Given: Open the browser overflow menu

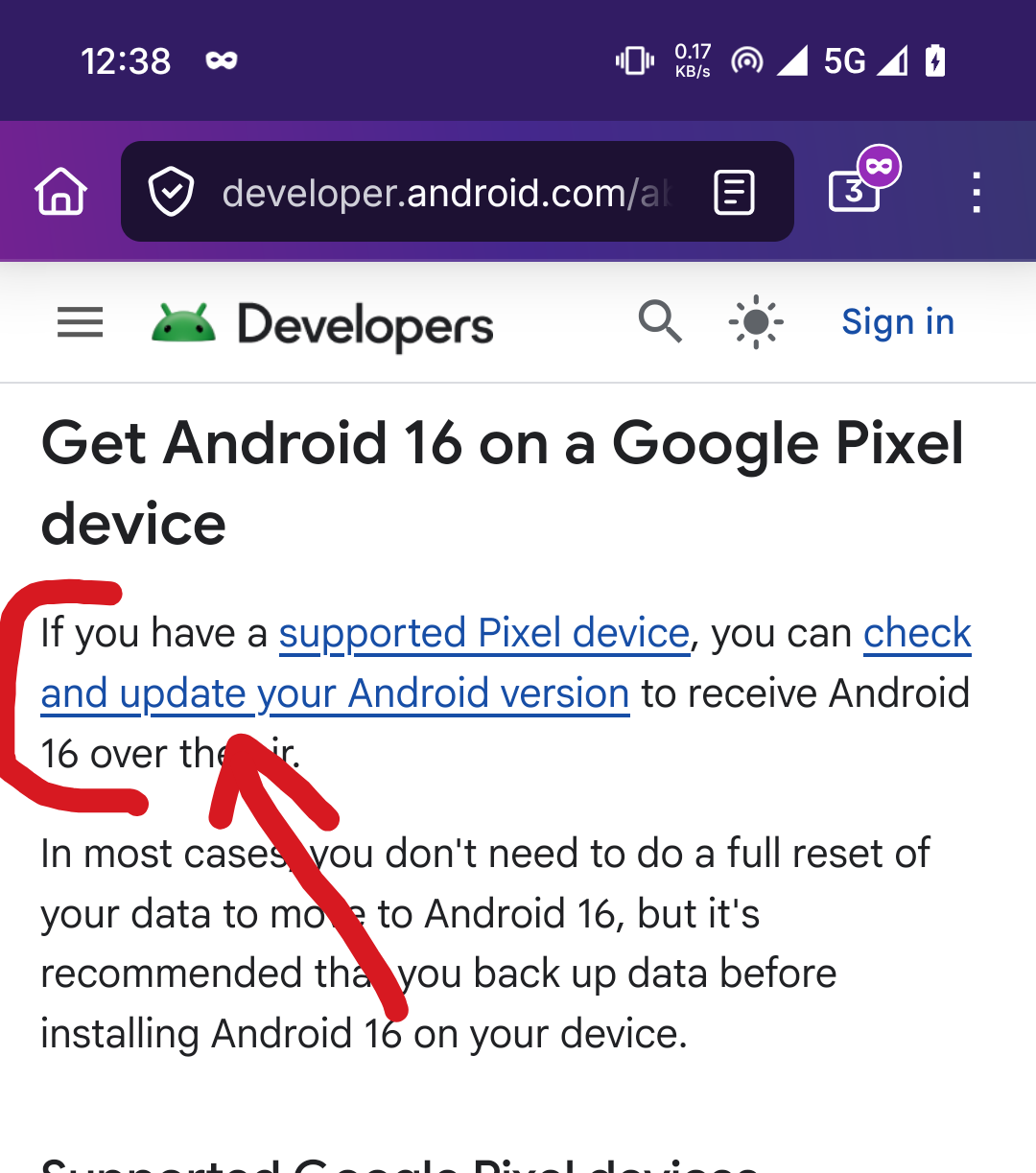Looking at the screenshot, I should (976, 192).
